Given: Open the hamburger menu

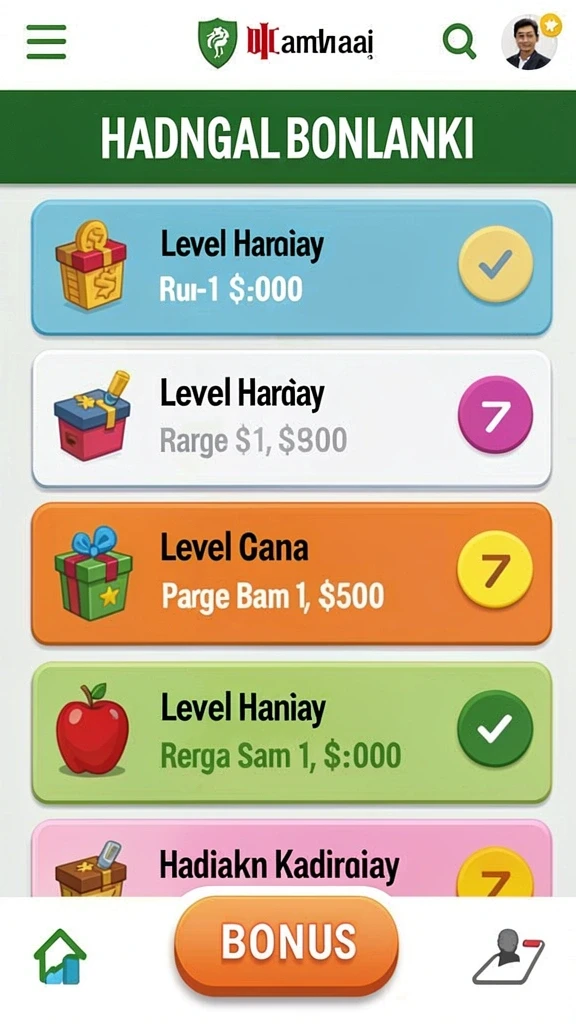Looking at the screenshot, I should click(x=46, y=42).
